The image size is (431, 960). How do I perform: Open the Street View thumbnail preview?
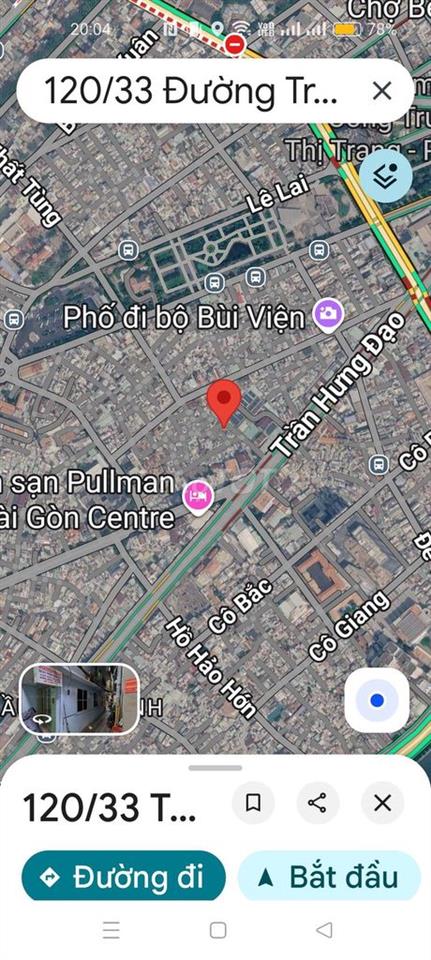80,699
